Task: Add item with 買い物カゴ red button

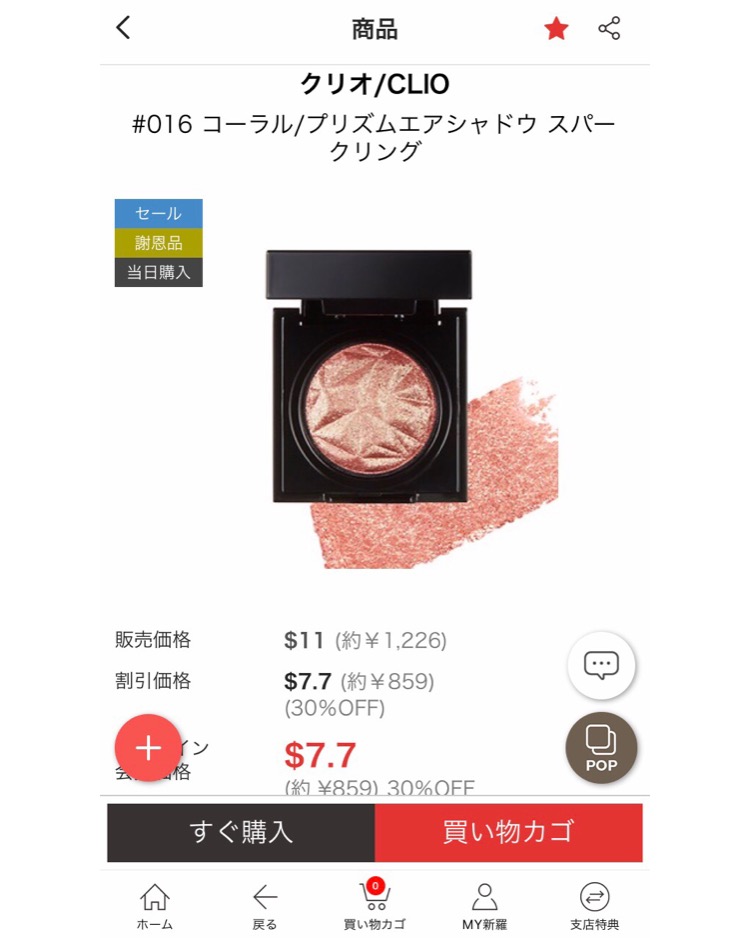Action: click(x=508, y=832)
